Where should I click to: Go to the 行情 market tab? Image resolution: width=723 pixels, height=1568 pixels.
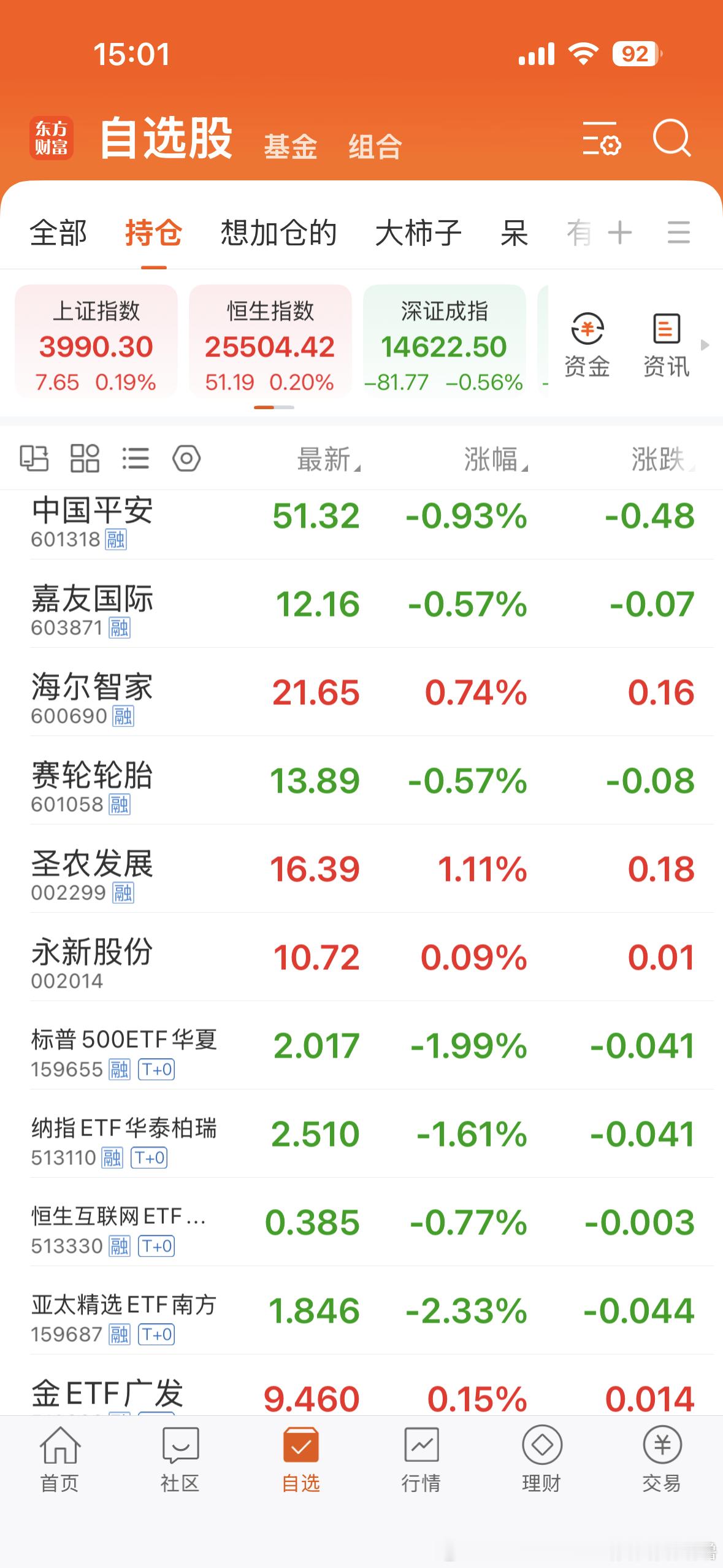(421, 1459)
